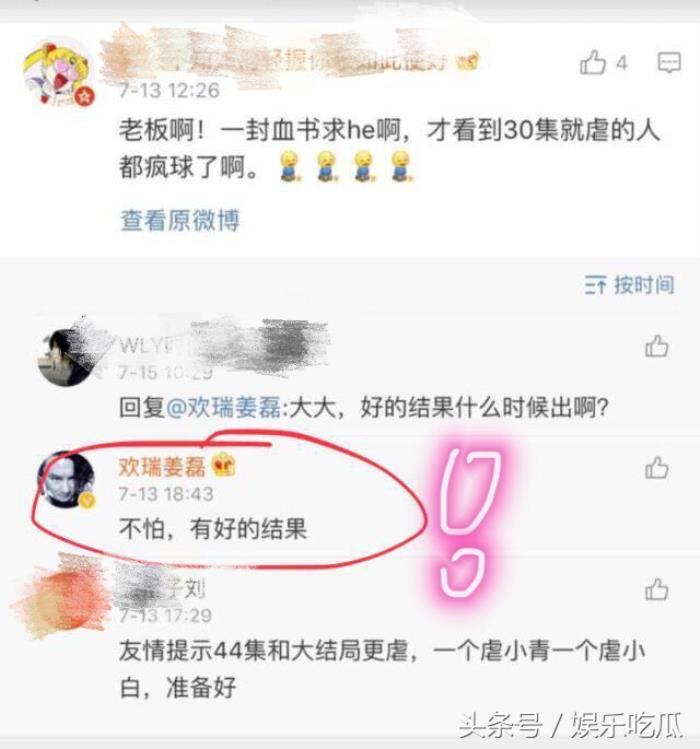
Task: Like the reply asking 好的结果什么时候出
Action: coord(657,347)
